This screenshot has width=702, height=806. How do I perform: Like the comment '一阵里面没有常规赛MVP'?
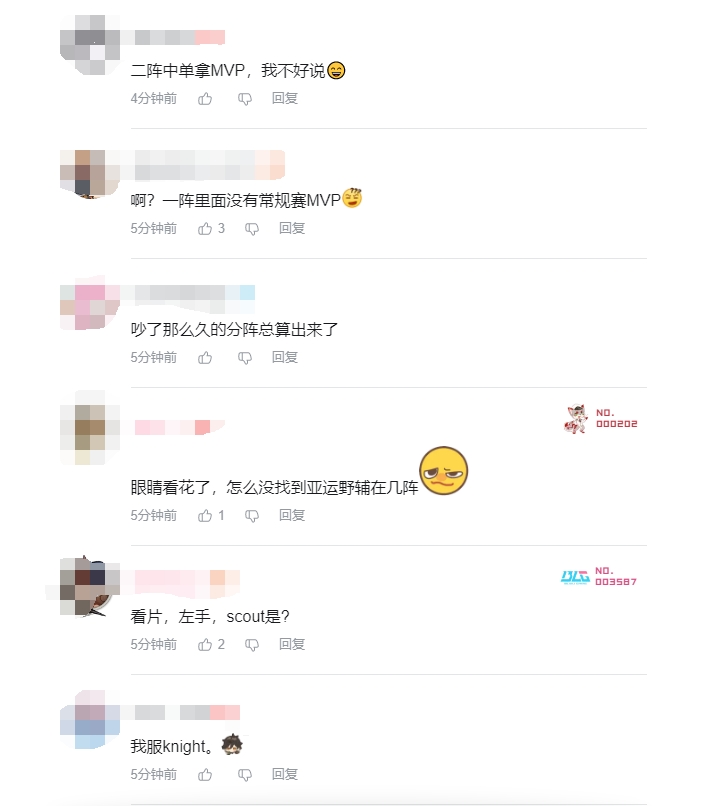coord(205,228)
